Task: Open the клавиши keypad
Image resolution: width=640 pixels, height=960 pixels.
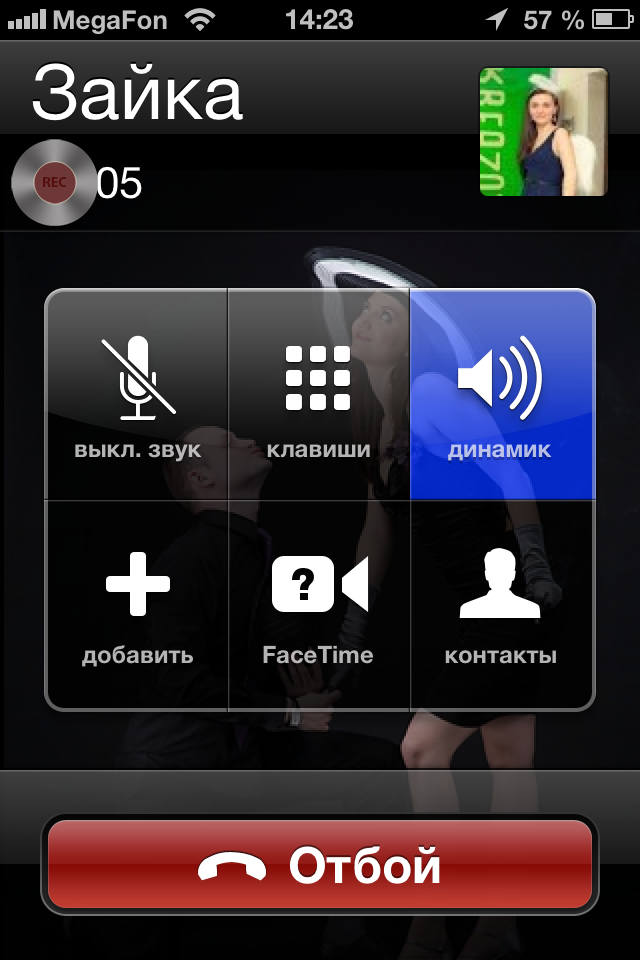Action: pos(318,395)
